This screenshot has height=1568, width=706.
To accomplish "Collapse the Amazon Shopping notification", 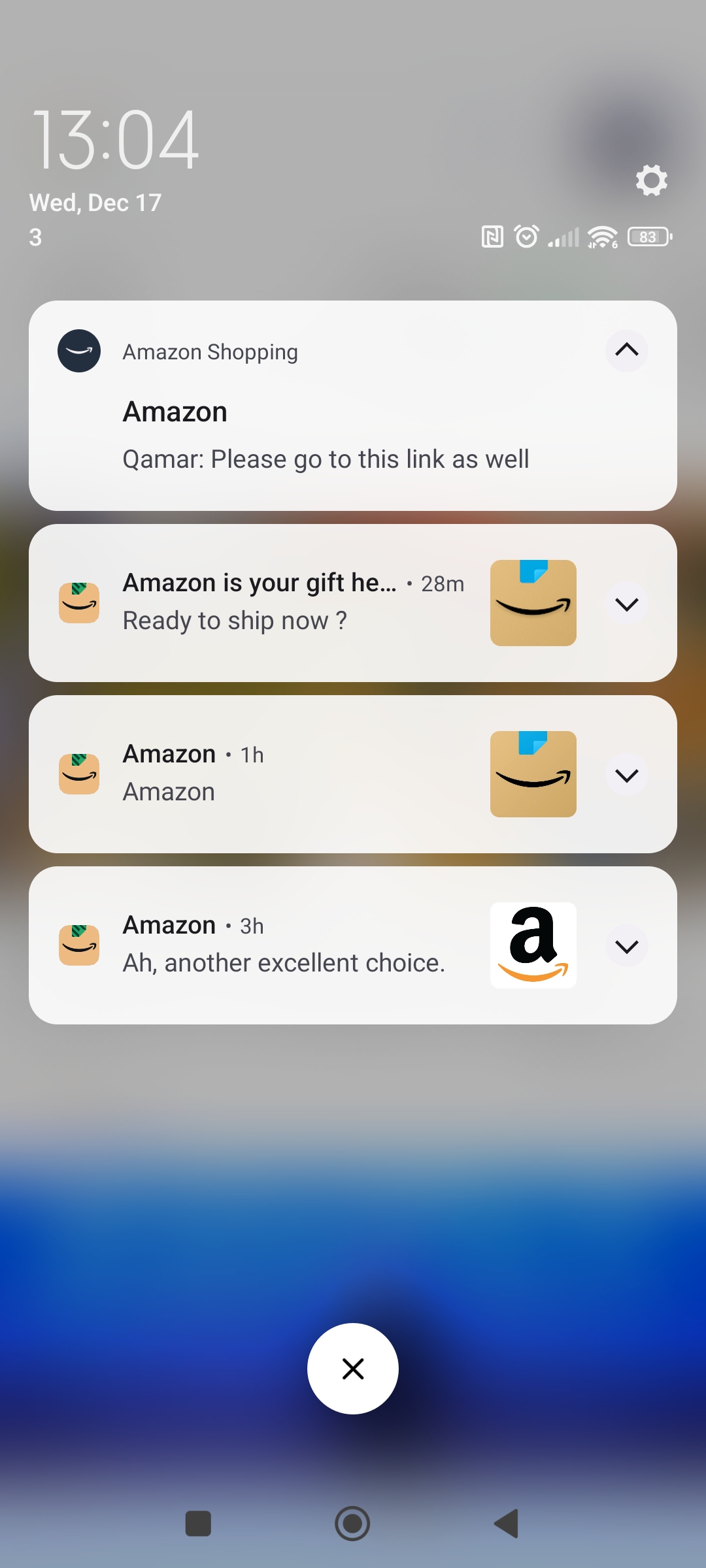I will 626,350.
